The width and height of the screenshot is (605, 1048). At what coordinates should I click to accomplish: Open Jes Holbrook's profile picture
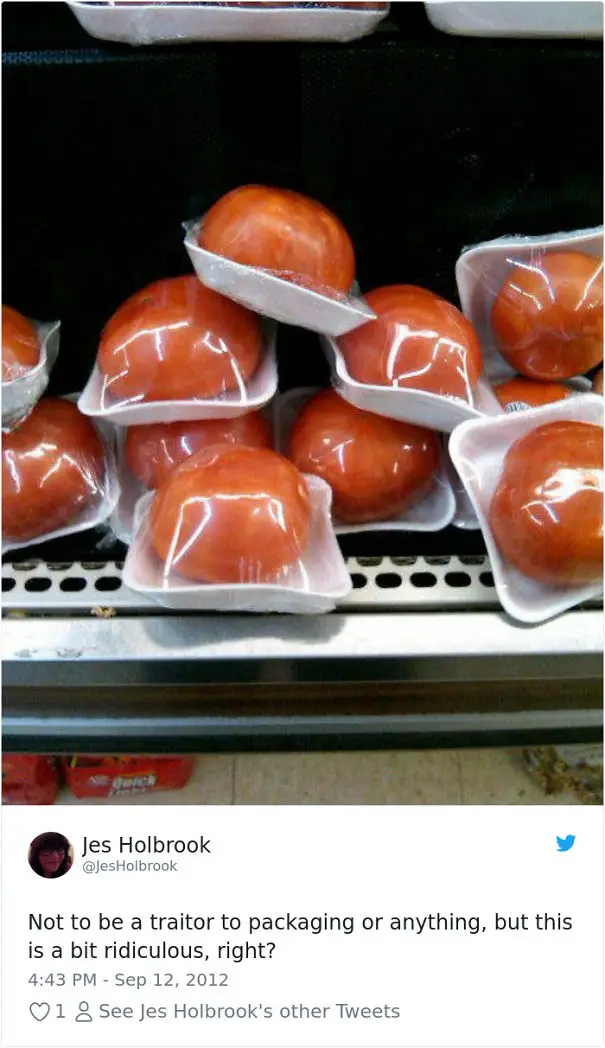pyautogui.click(x=51, y=855)
